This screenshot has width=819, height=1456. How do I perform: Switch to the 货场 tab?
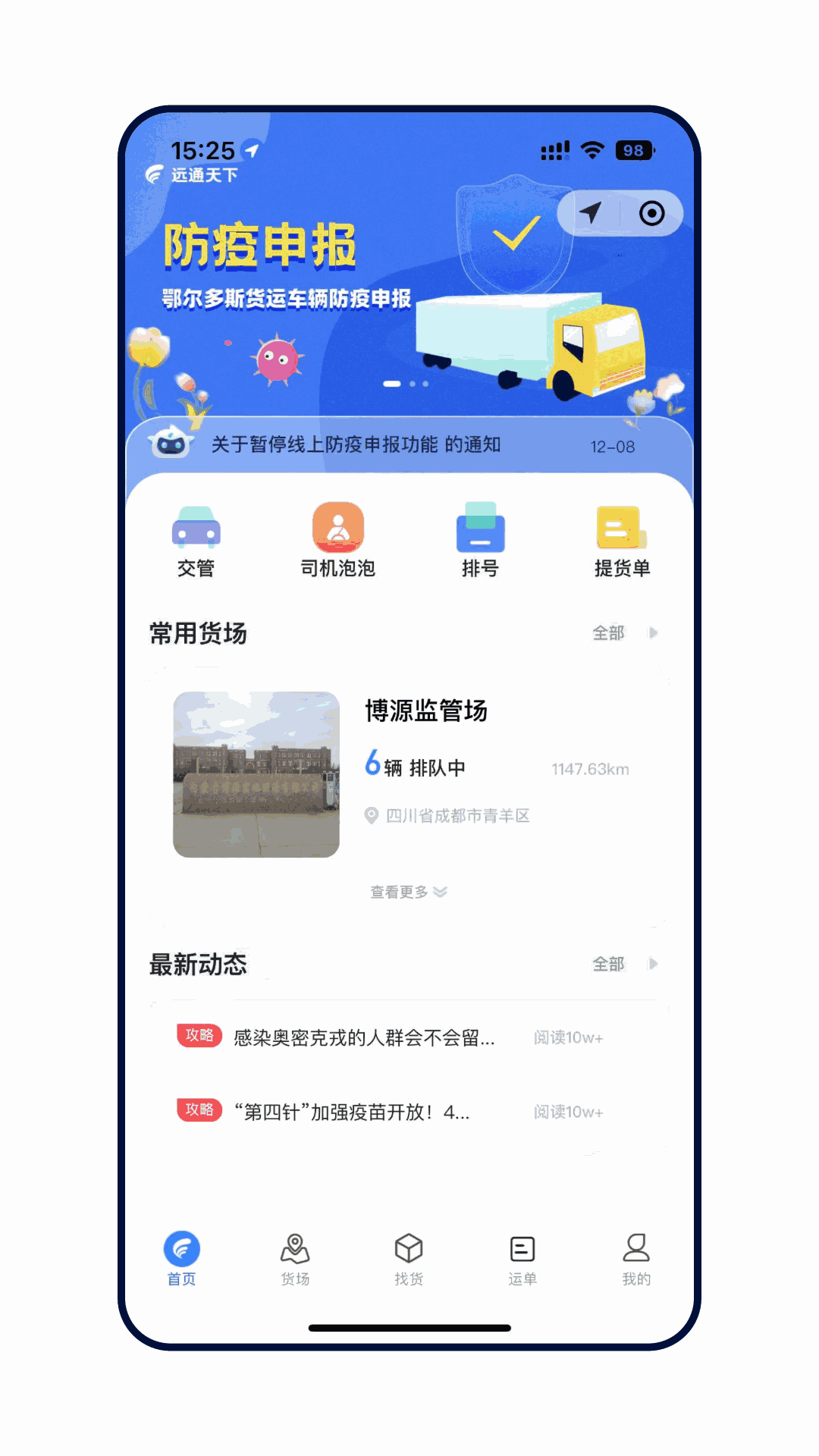point(295,1260)
